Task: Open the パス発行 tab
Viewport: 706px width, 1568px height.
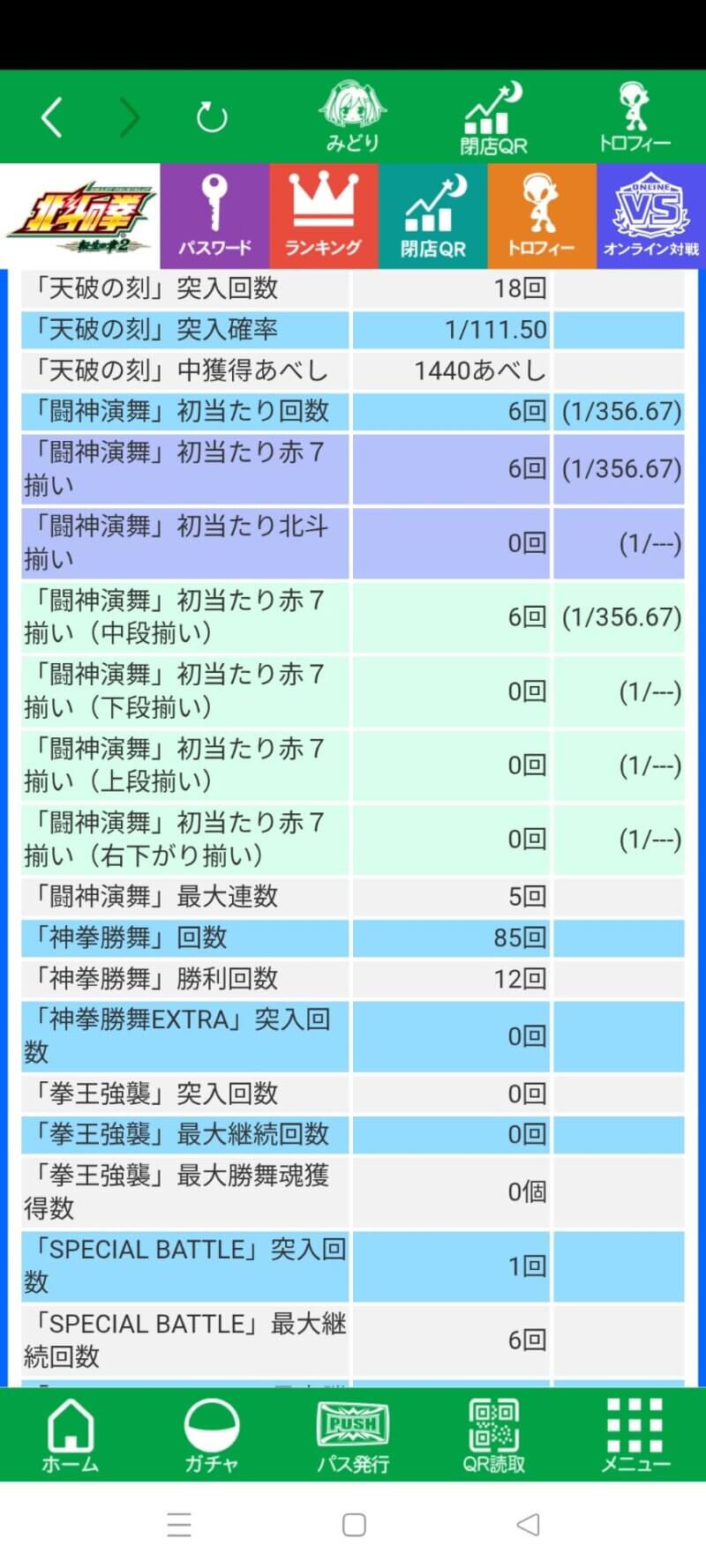Action: click(x=352, y=1435)
